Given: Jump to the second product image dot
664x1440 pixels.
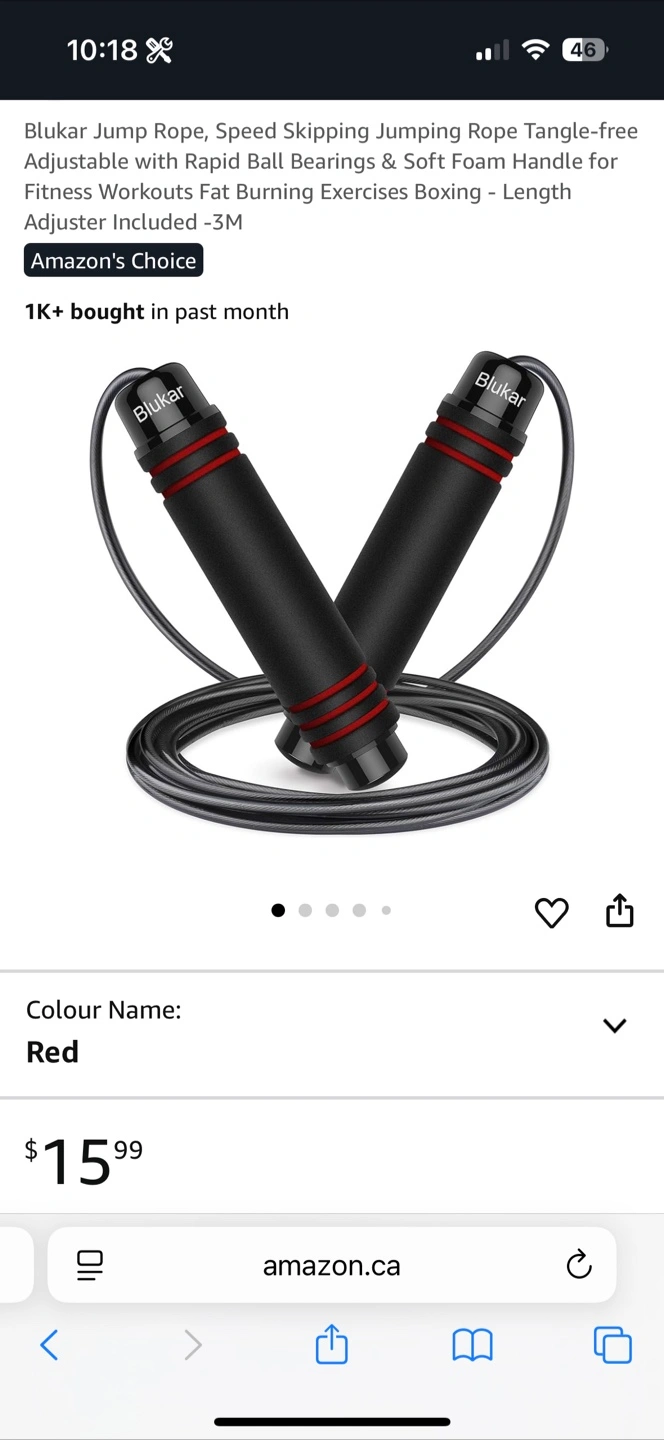Looking at the screenshot, I should click(x=305, y=910).
